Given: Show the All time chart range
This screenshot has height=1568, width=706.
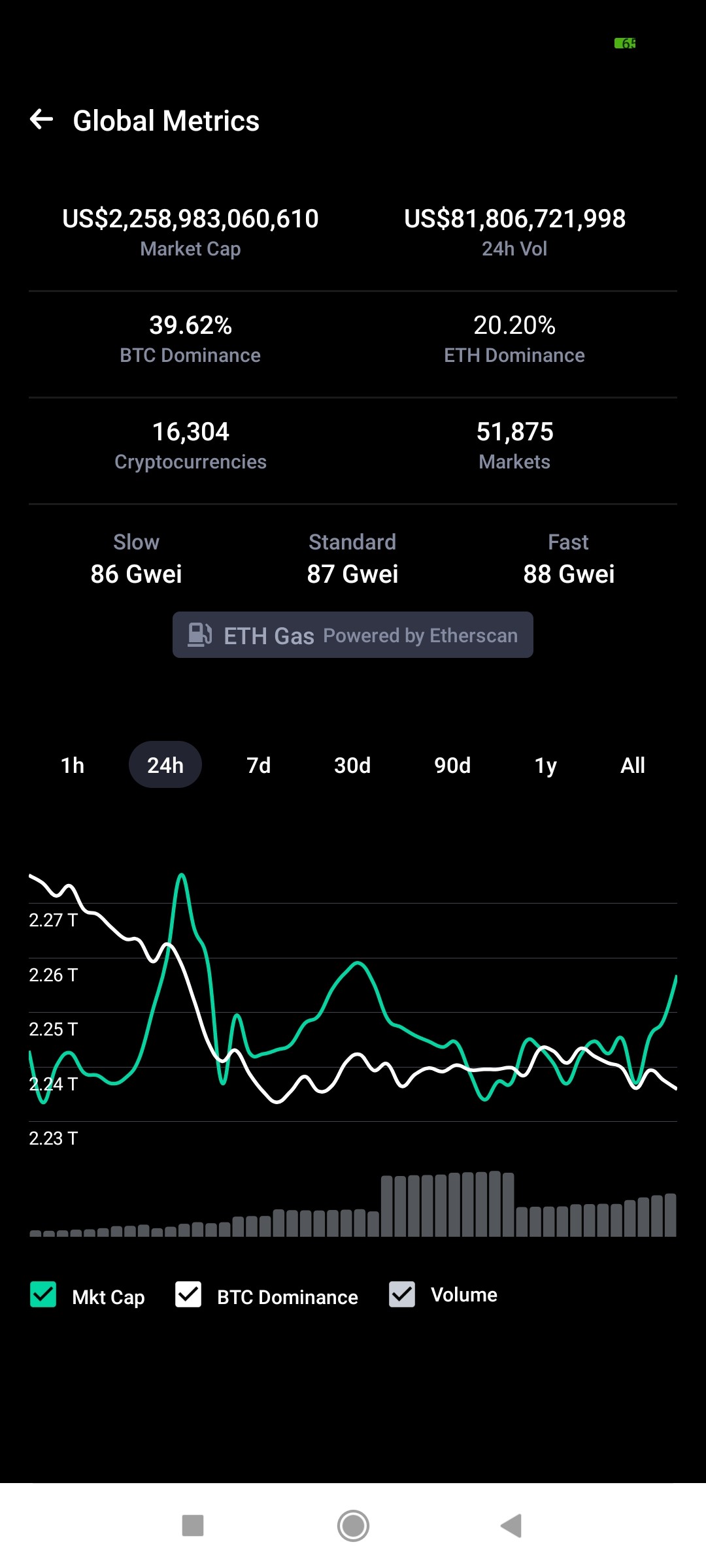Looking at the screenshot, I should tap(633, 765).
